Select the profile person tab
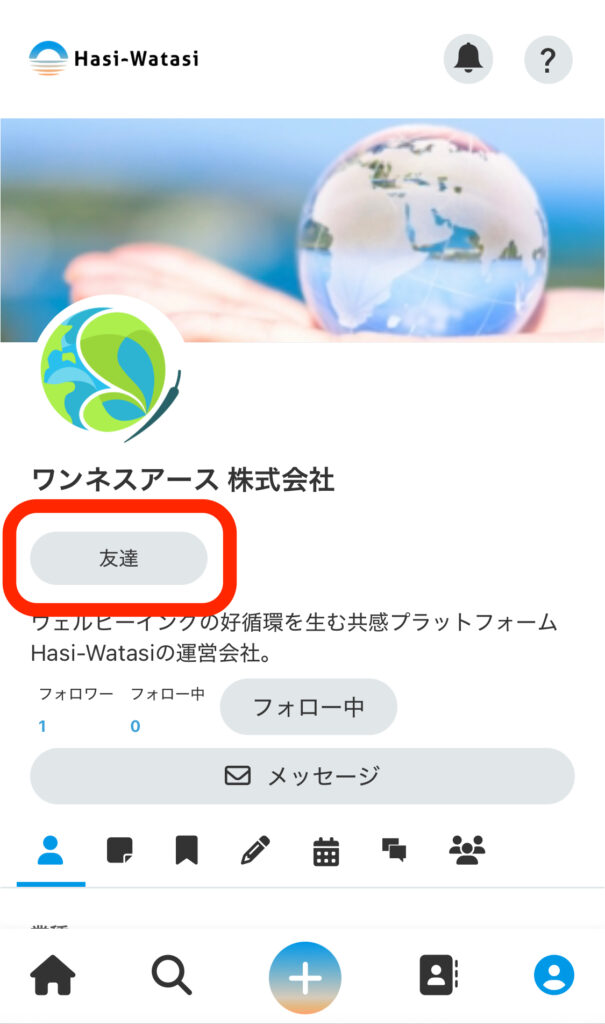This screenshot has height=1024, width=605. (x=50, y=851)
